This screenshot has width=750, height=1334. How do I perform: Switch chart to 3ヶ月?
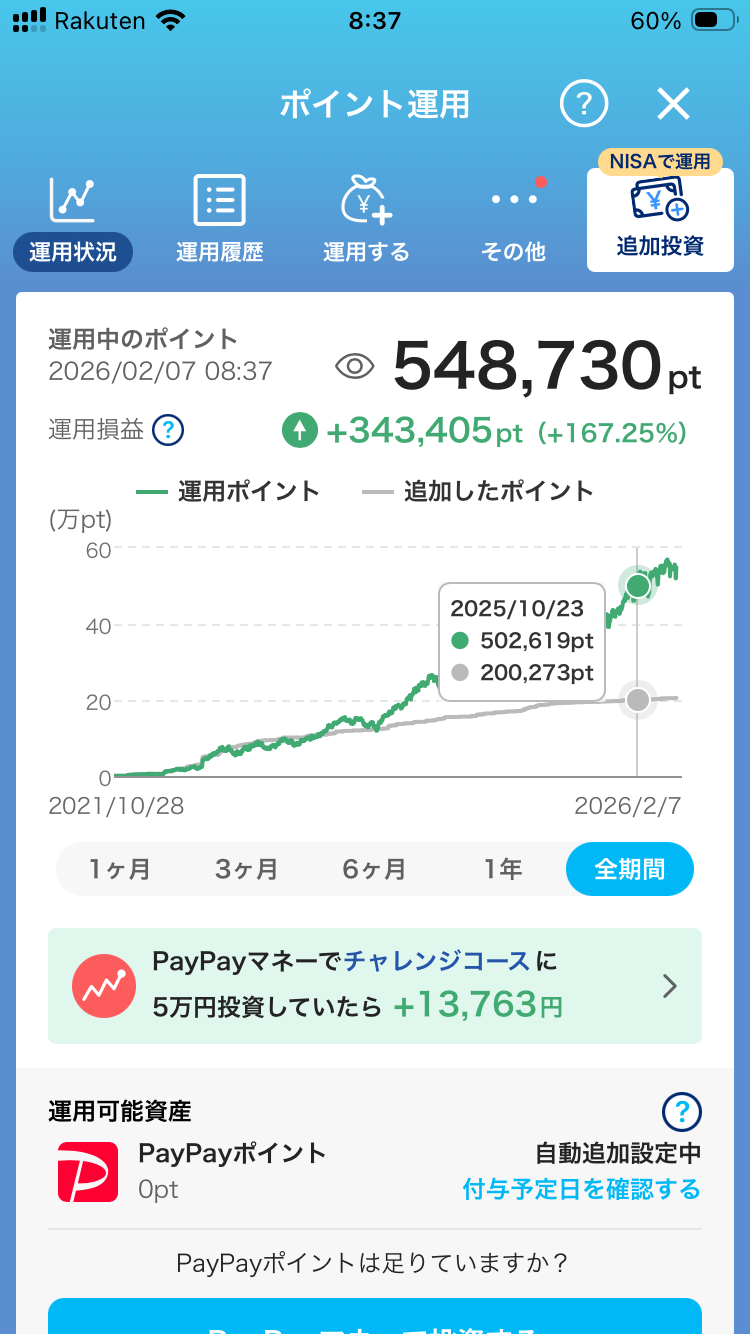click(246, 869)
